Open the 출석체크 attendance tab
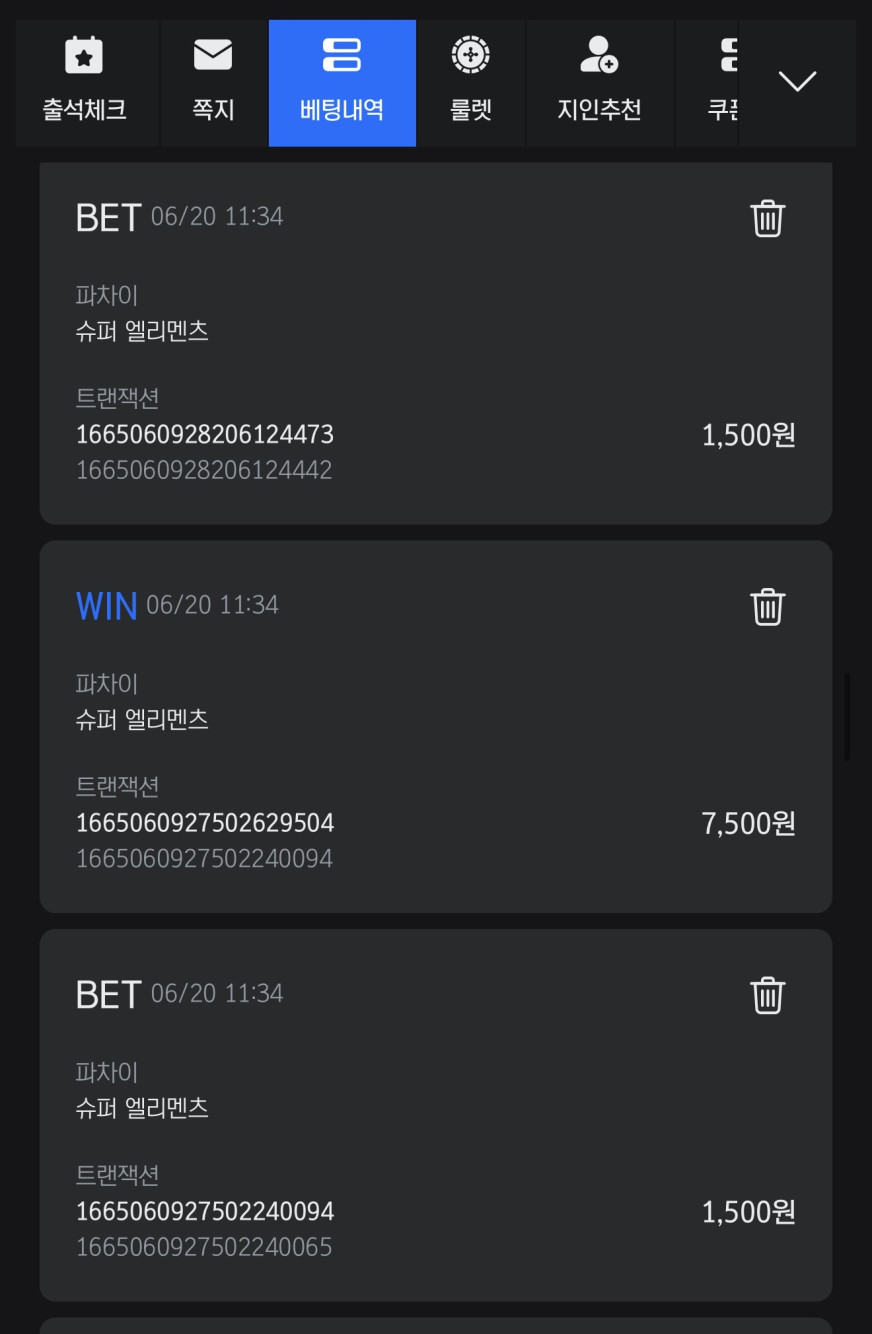872x1334 pixels. pos(86,83)
